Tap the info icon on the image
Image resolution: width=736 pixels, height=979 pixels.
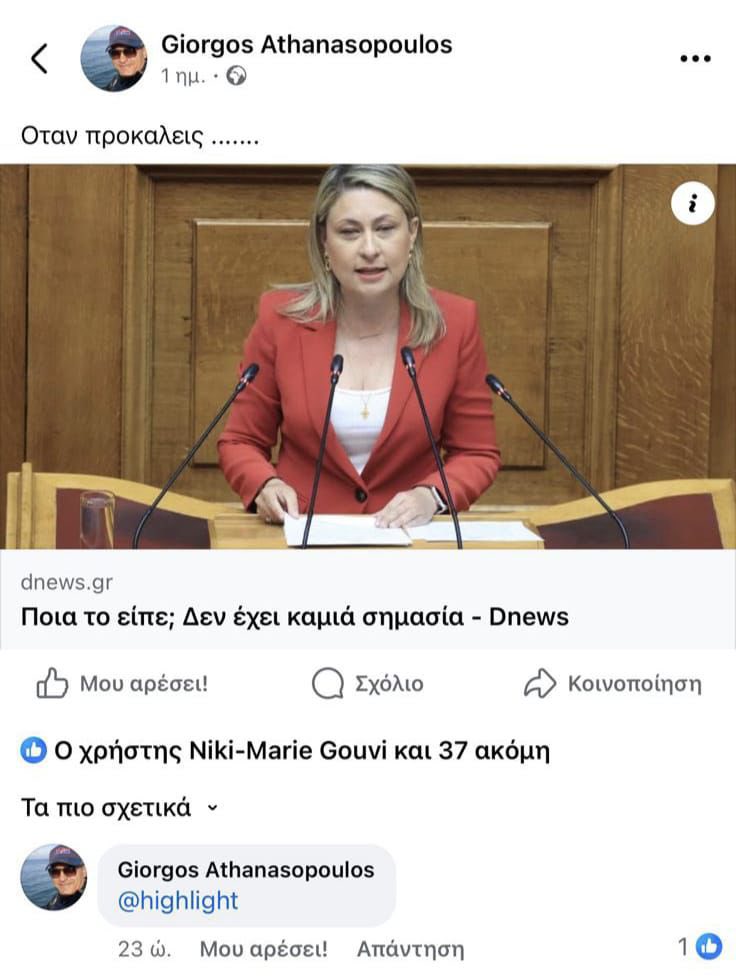point(693,204)
